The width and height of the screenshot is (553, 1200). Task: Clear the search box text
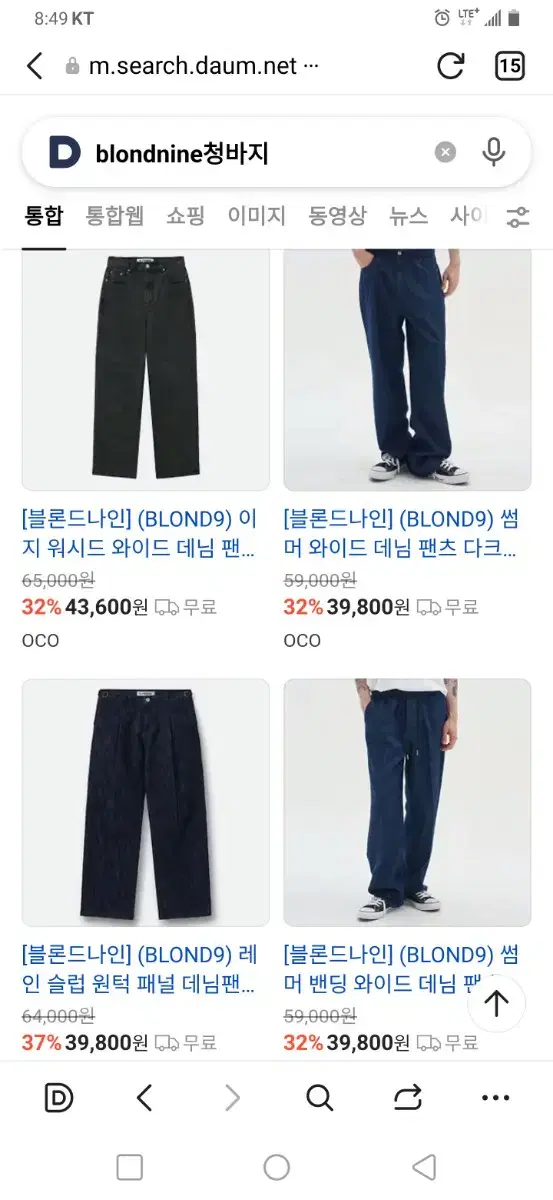pos(445,152)
